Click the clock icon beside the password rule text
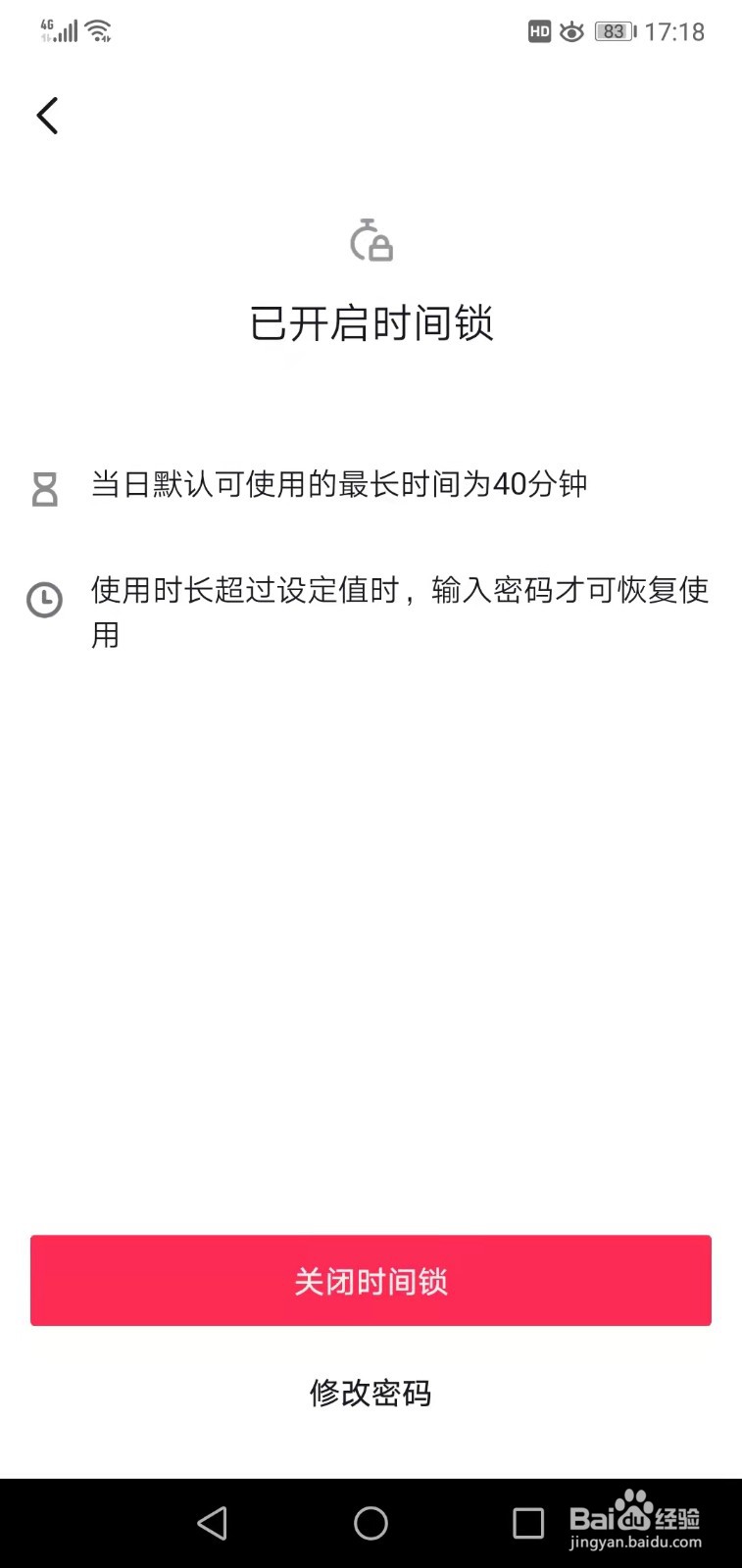Image resolution: width=742 pixels, height=1568 pixels. [44, 598]
